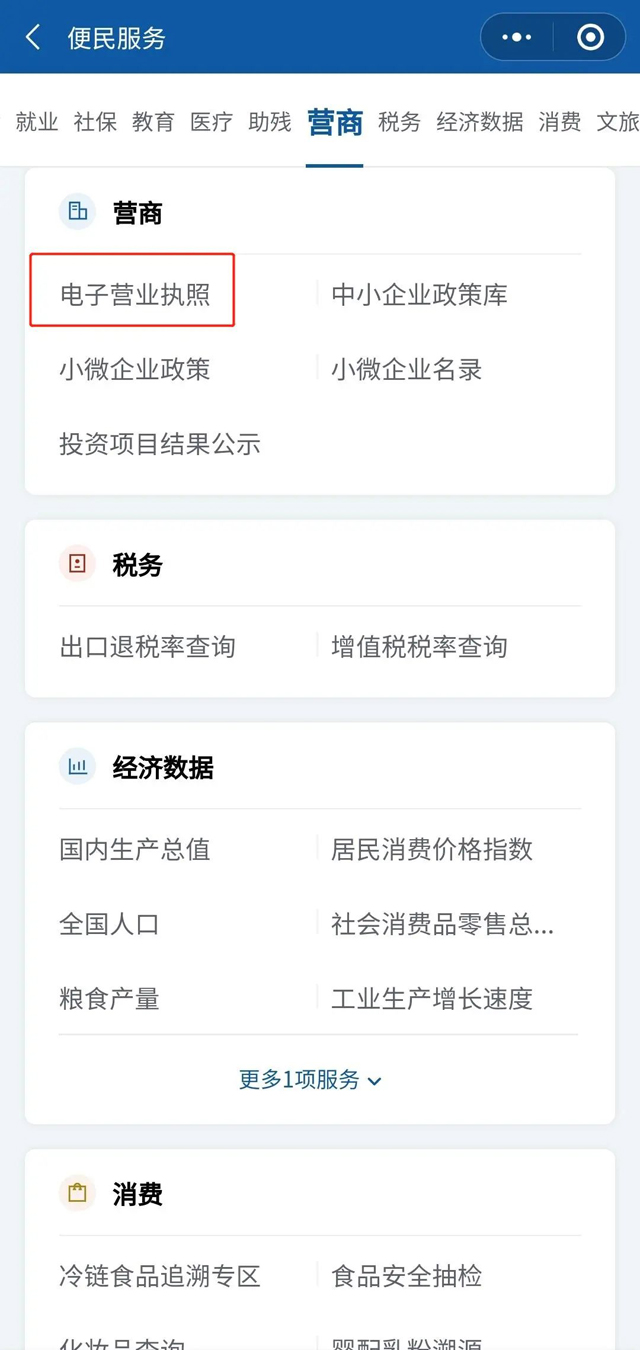Switch to the 医疗 tab

[211, 122]
